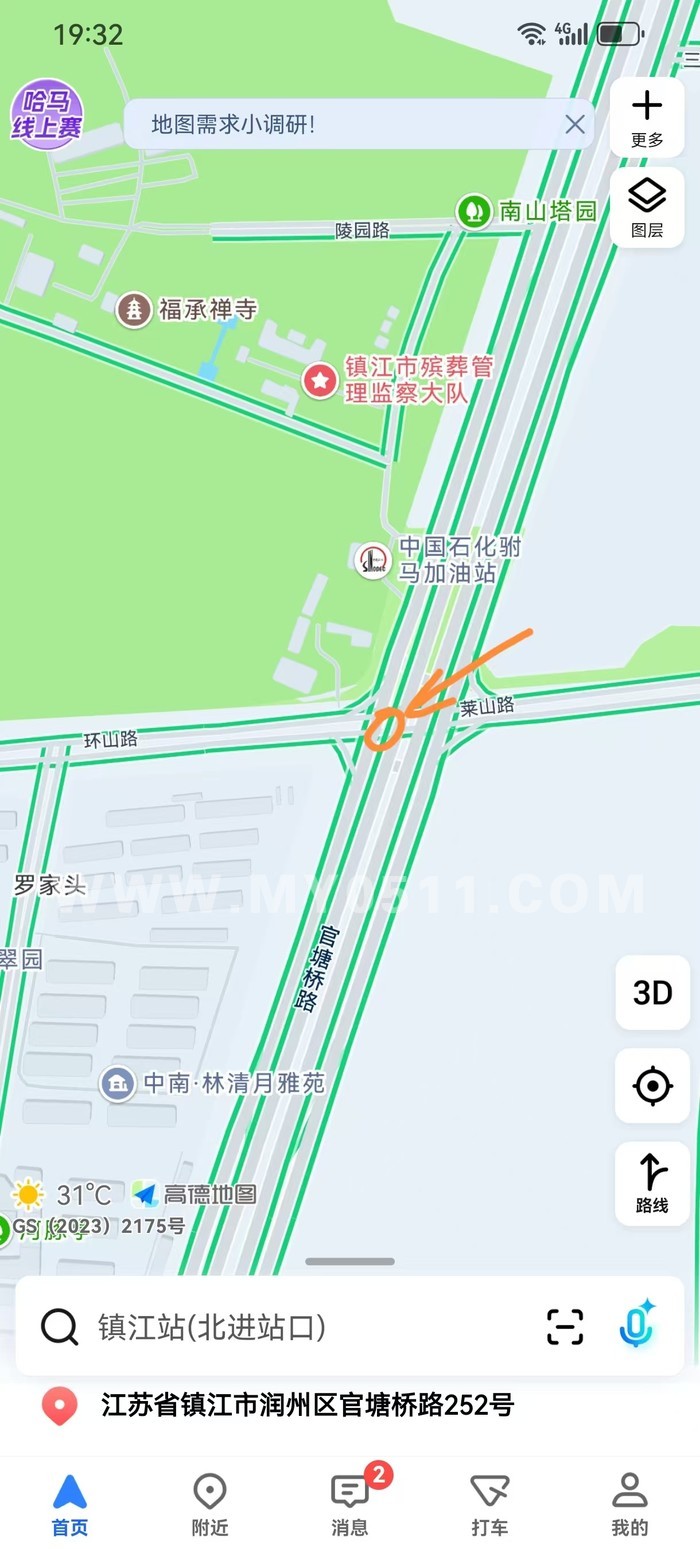The width and height of the screenshot is (700, 1549).
Task: Go to the 打车 ride-hailing tab
Action: (x=490, y=1503)
